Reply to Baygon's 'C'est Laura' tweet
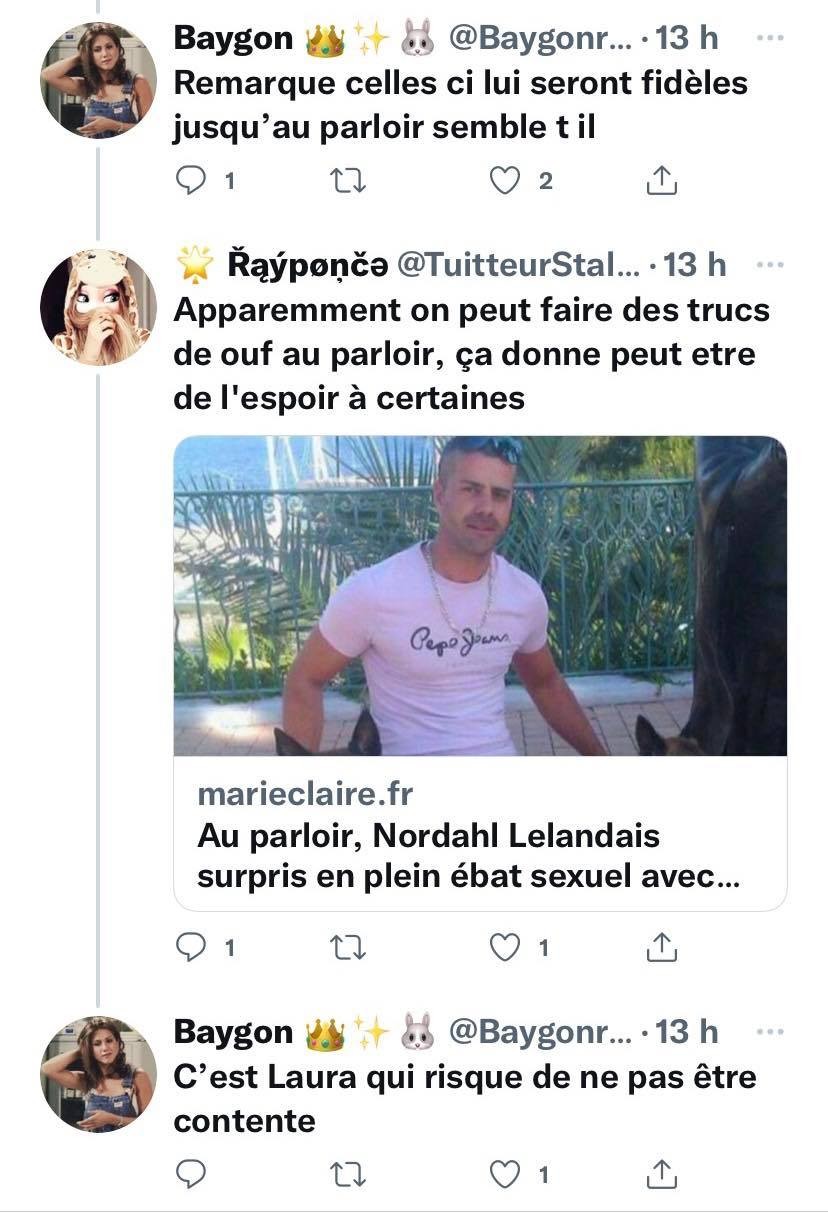Viewport: 828px width, 1213px height. click(x=190, y=1174)
